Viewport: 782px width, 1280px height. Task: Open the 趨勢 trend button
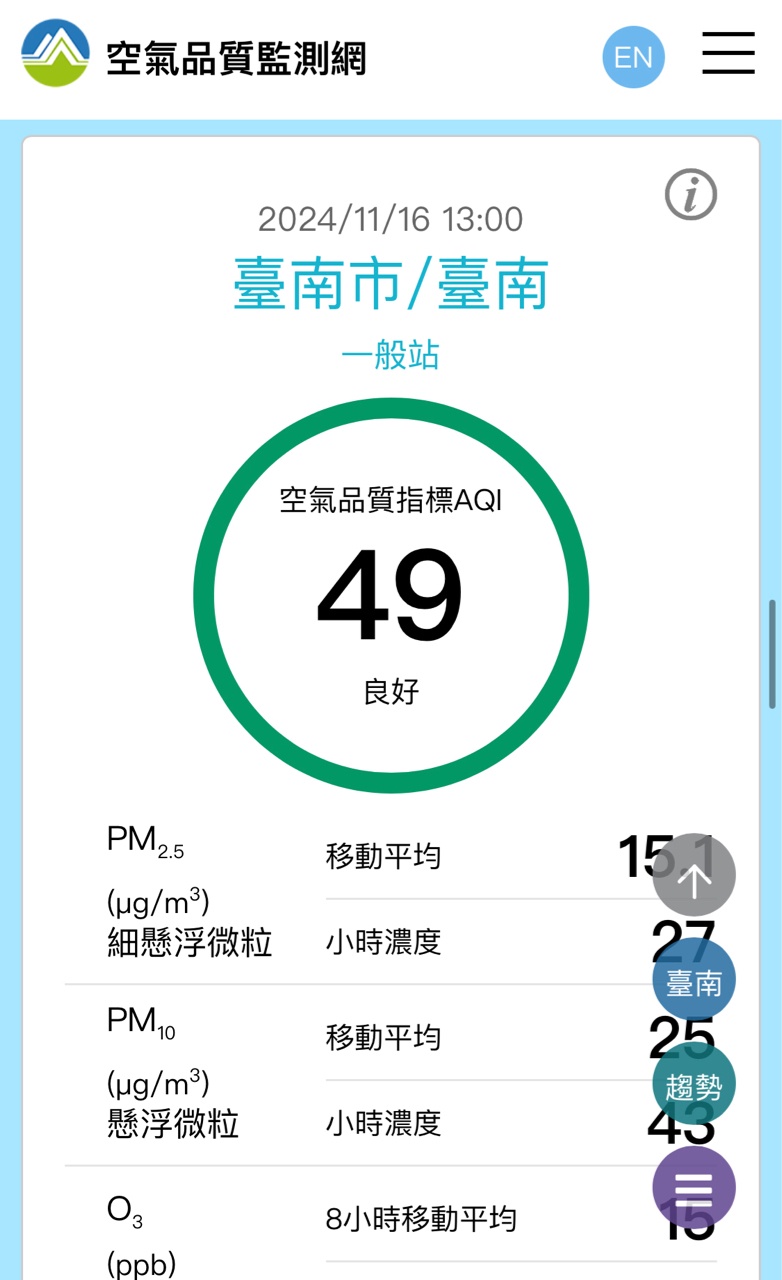click(x=694, y=1085)
